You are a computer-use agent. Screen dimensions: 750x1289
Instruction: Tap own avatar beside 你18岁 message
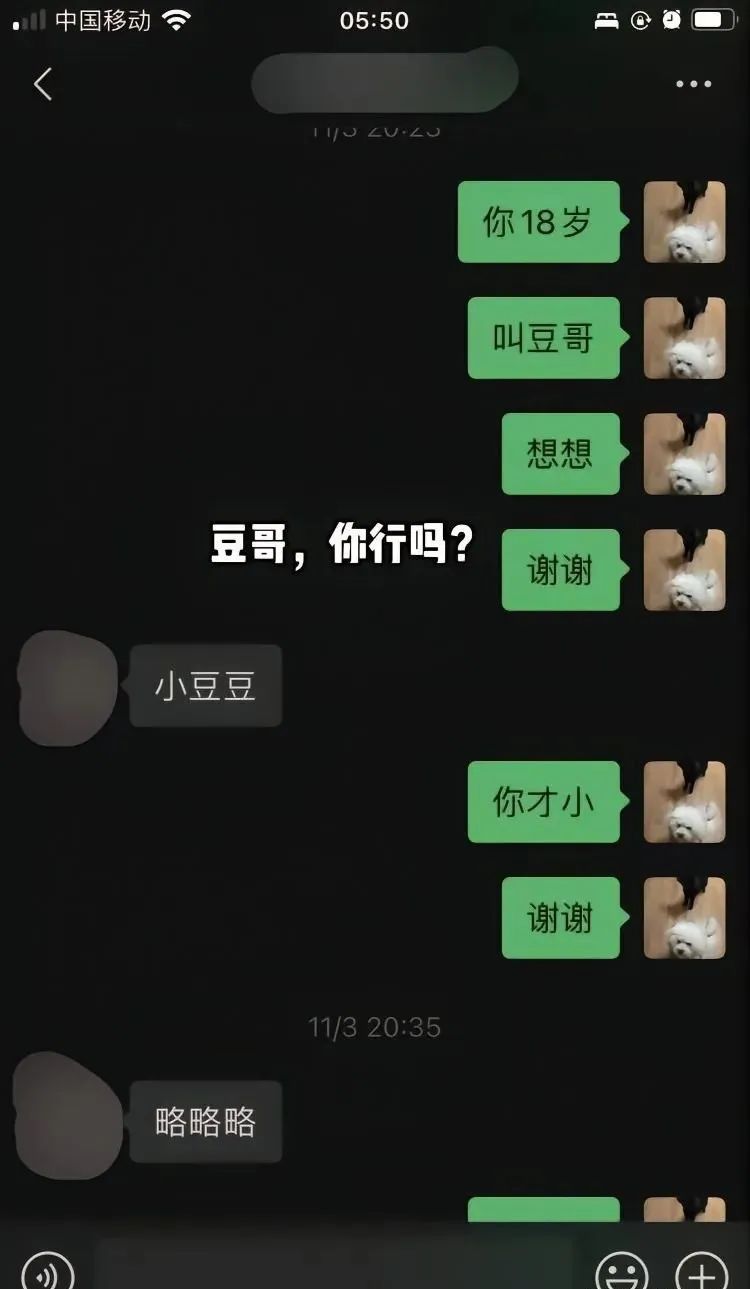pyautogui.click(x=684, y=222)
